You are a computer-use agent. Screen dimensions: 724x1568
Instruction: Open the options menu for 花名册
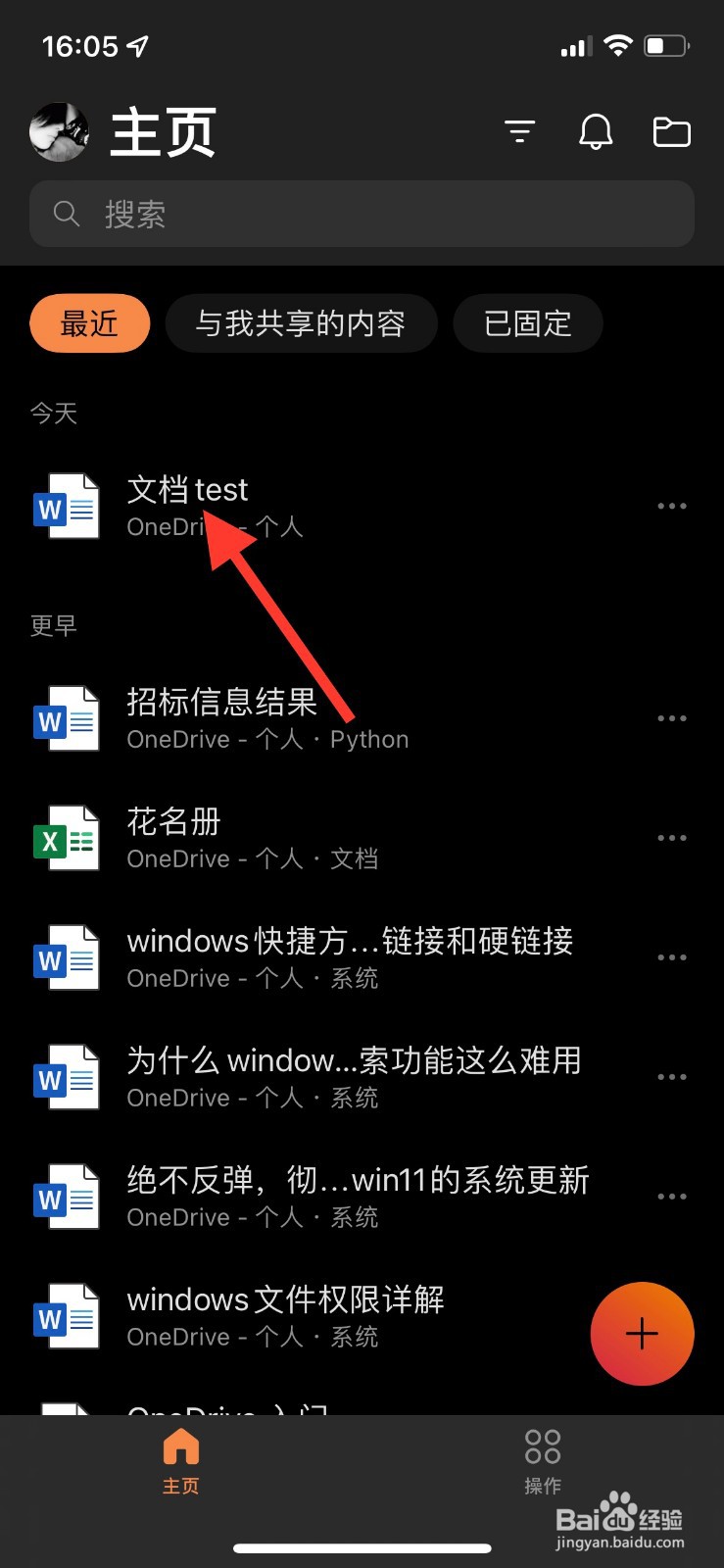point(672,838)
